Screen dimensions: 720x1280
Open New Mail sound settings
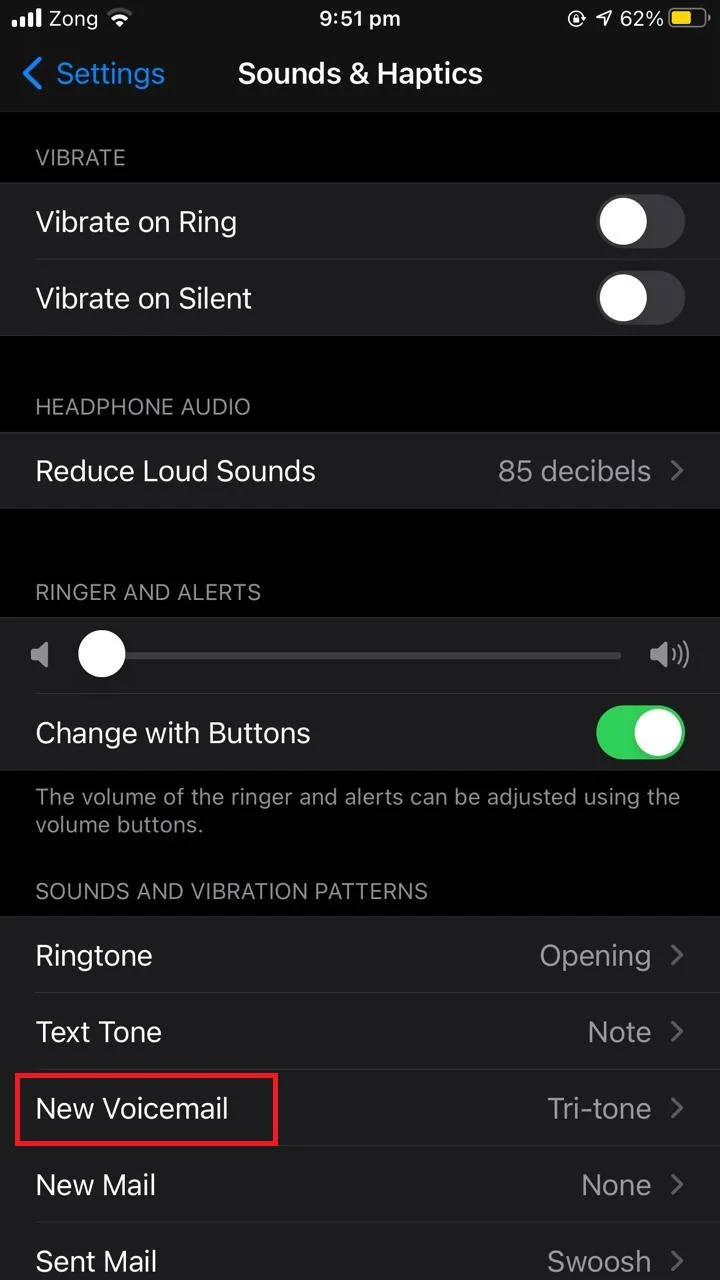360,1185
